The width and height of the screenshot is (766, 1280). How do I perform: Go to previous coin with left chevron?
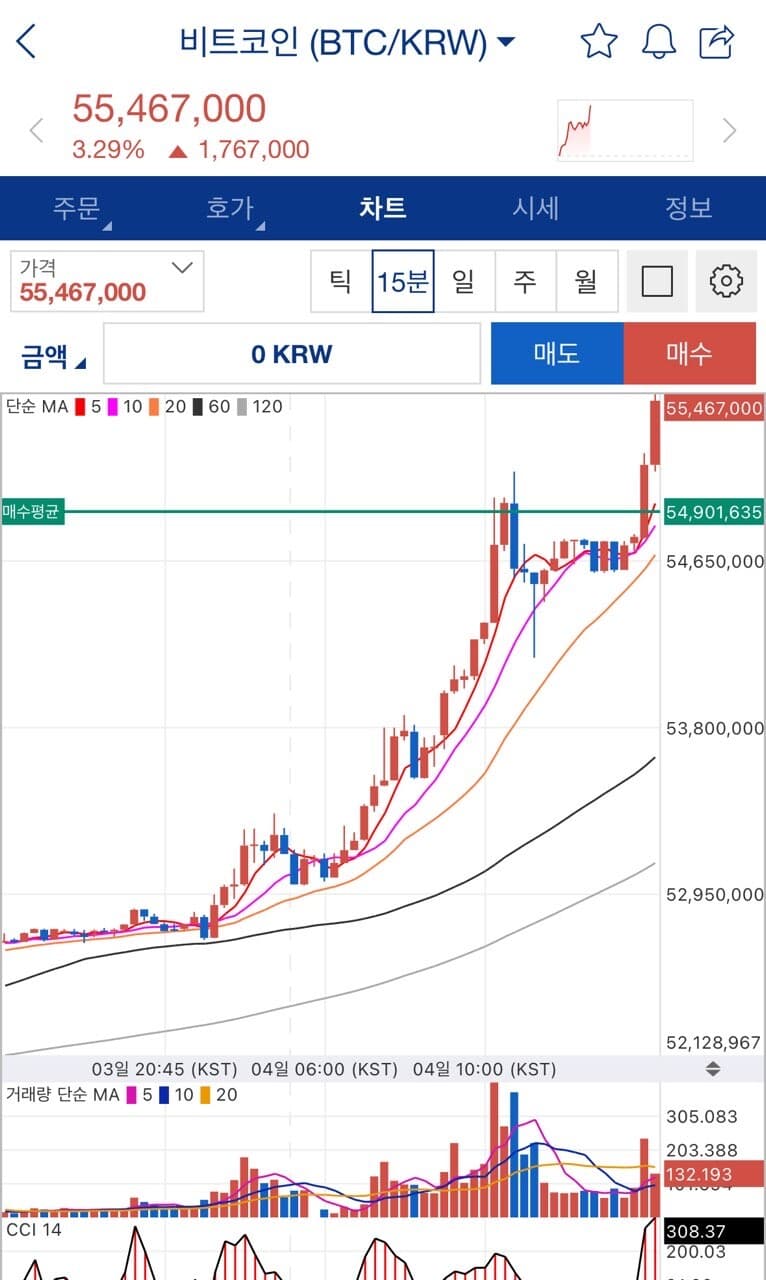pyautogui.click(x=37, y=130)
